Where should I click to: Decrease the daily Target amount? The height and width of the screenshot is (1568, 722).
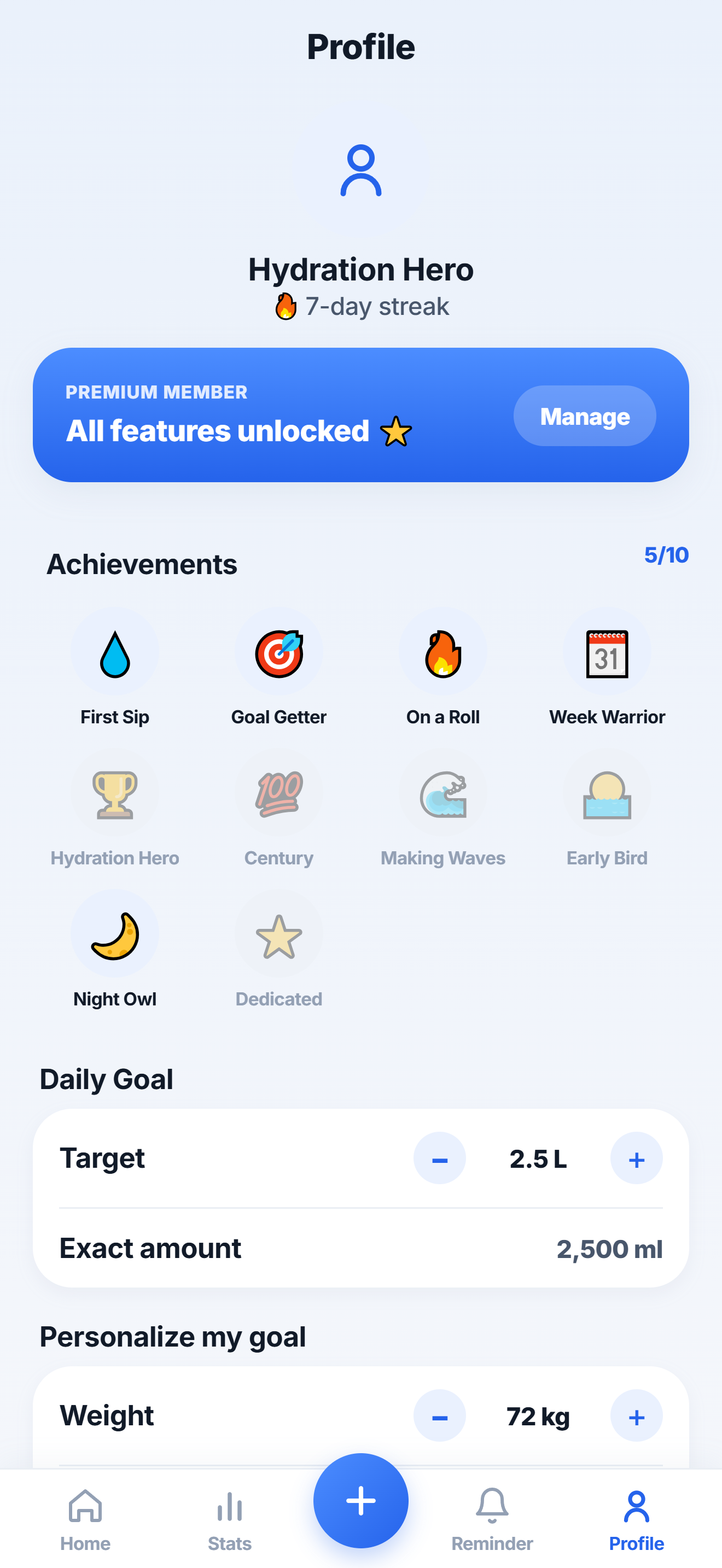[x=440, y=1158]
